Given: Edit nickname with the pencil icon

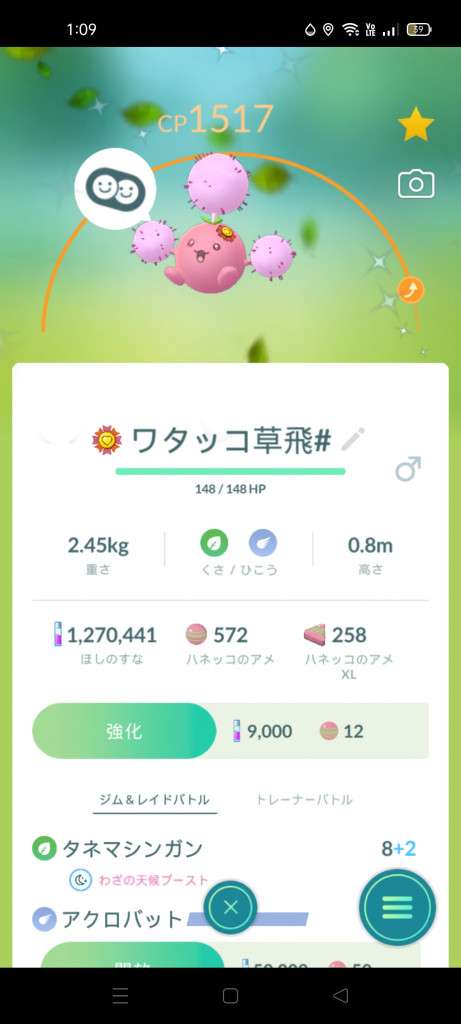Looking at the screenshot, I should (x=353, y=440).
